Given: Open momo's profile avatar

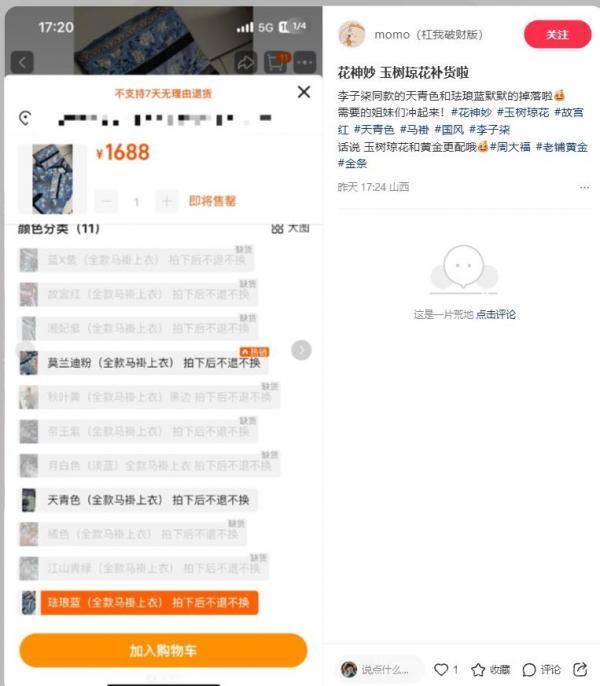Looking at the screenshot, I should [352, 34].
